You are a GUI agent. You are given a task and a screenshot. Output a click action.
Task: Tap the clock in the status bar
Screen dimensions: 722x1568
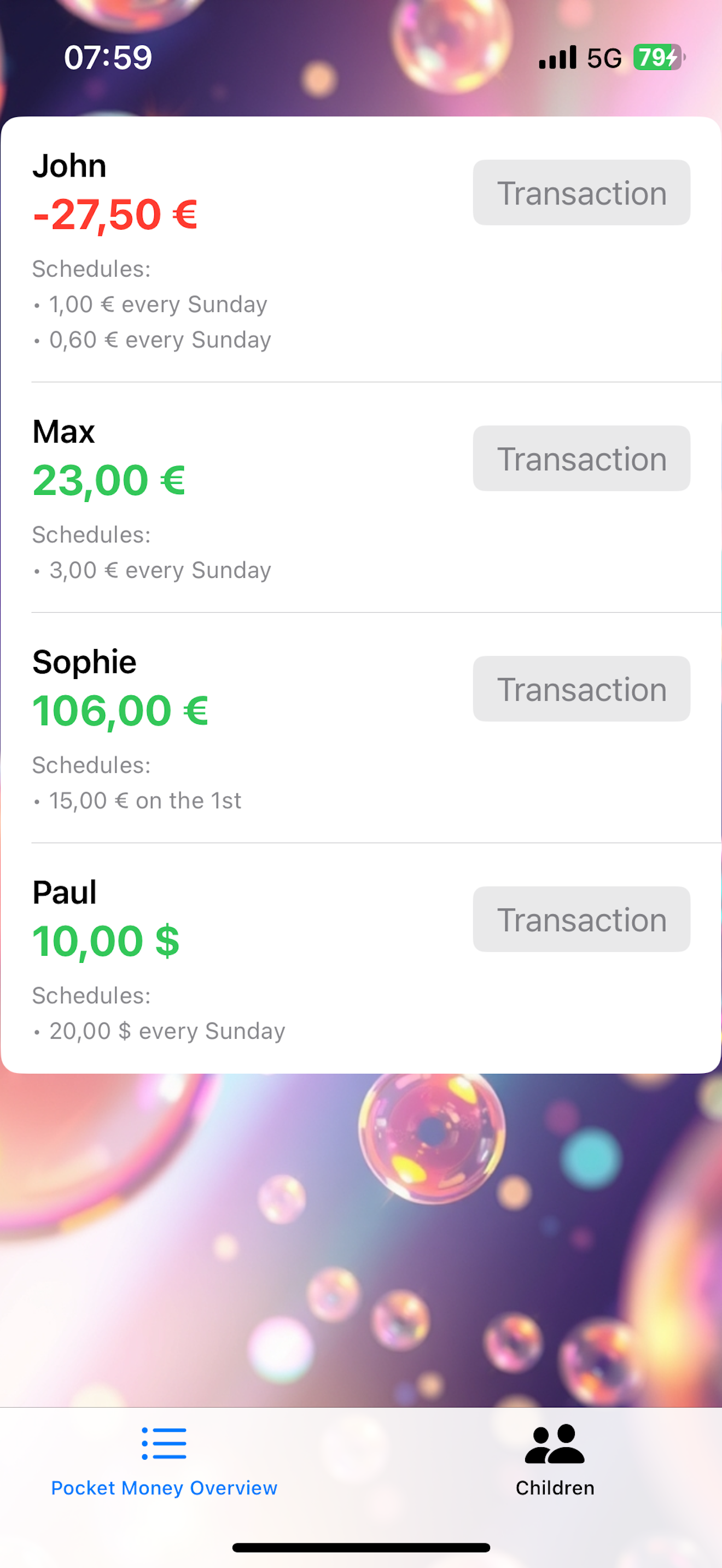(108, 58)
